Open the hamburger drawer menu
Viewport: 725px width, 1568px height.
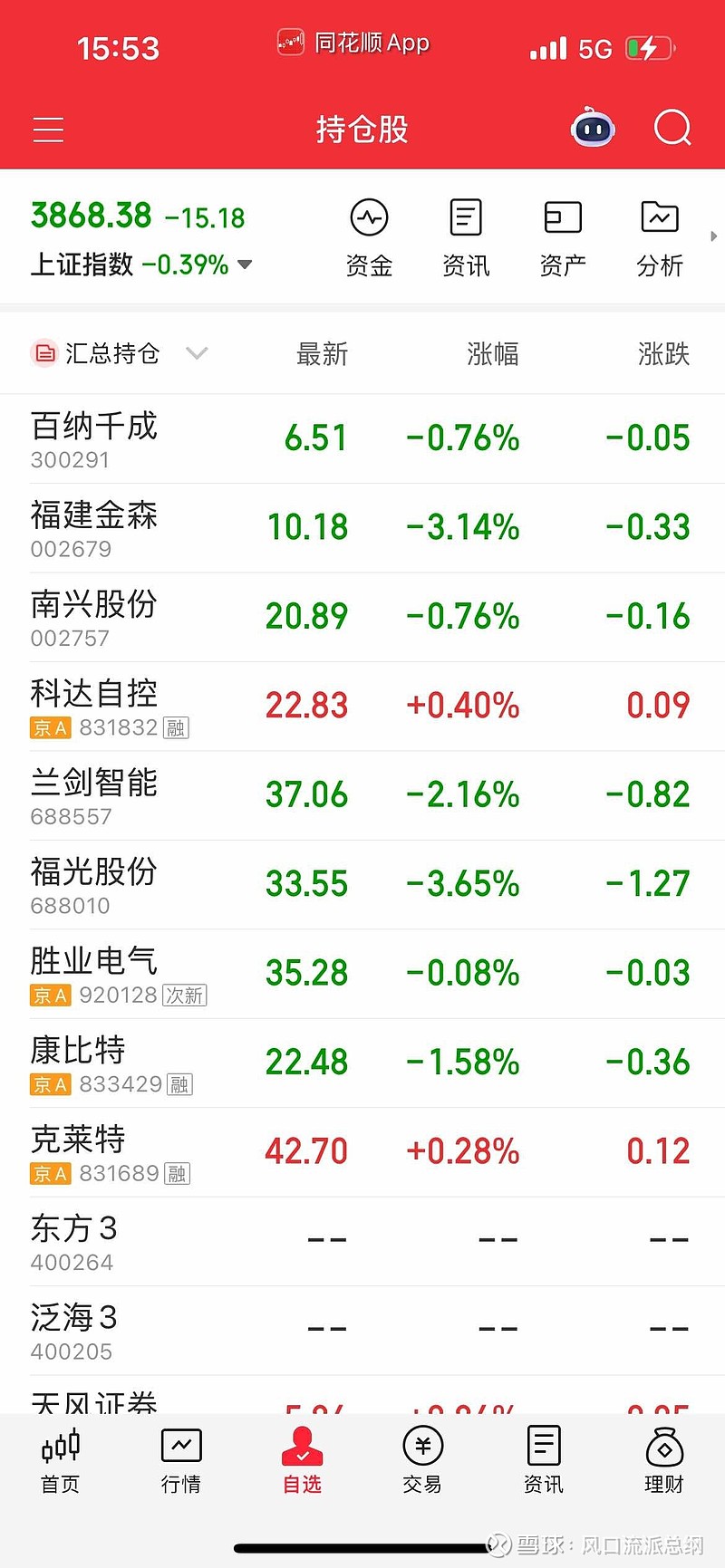[48, 130]
